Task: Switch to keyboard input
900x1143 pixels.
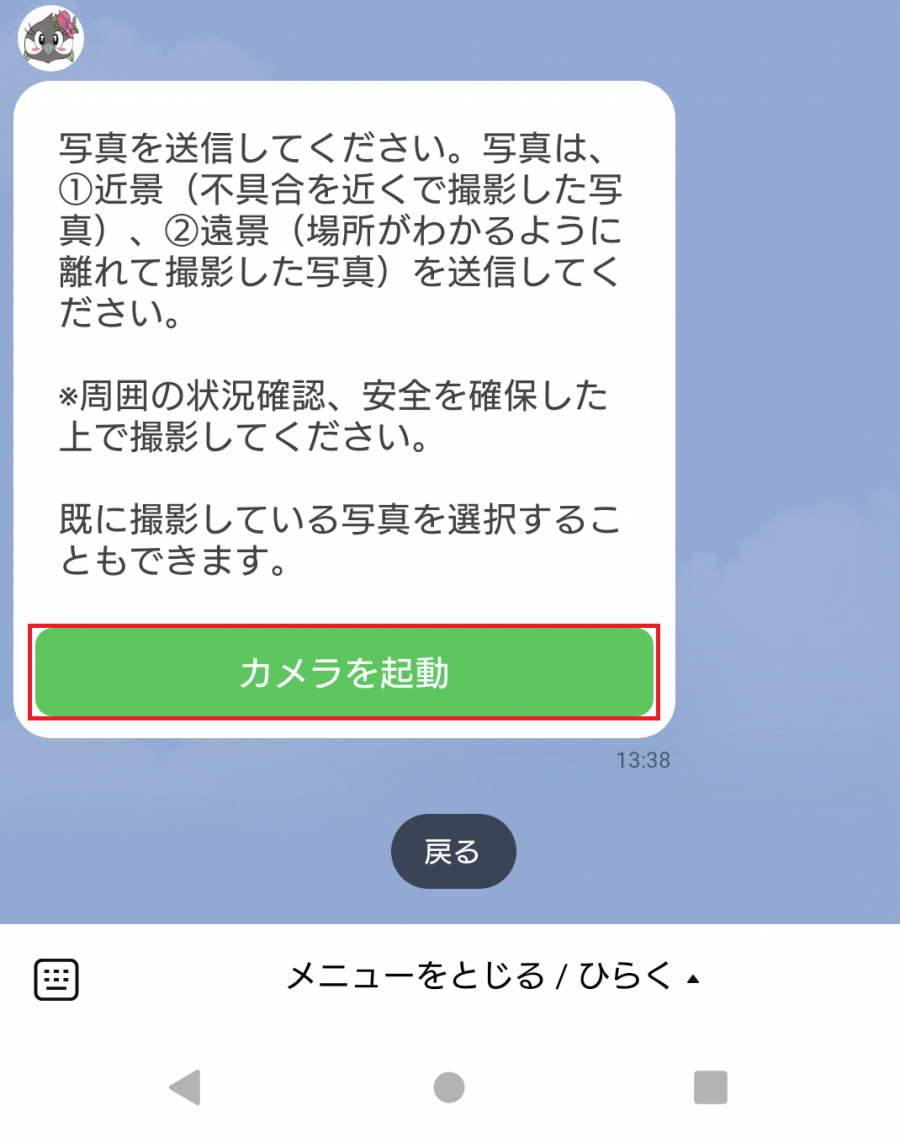Action: point(57,979)
